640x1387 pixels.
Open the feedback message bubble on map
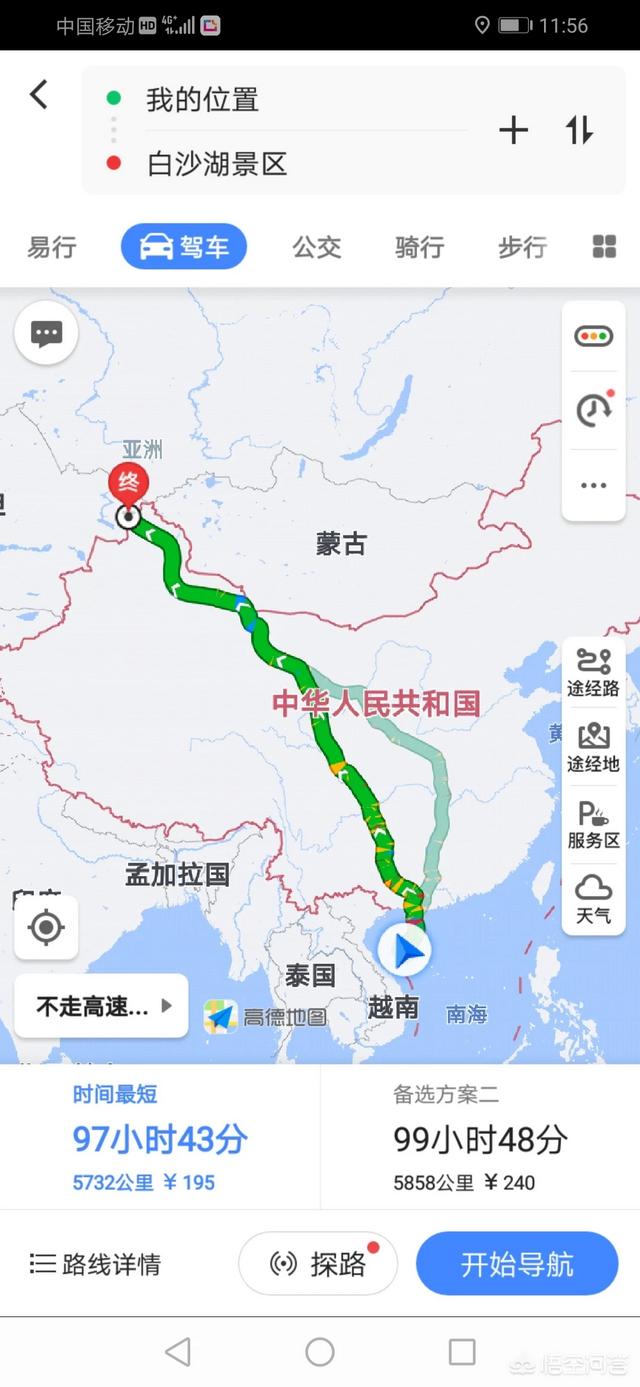pos(46,334)
